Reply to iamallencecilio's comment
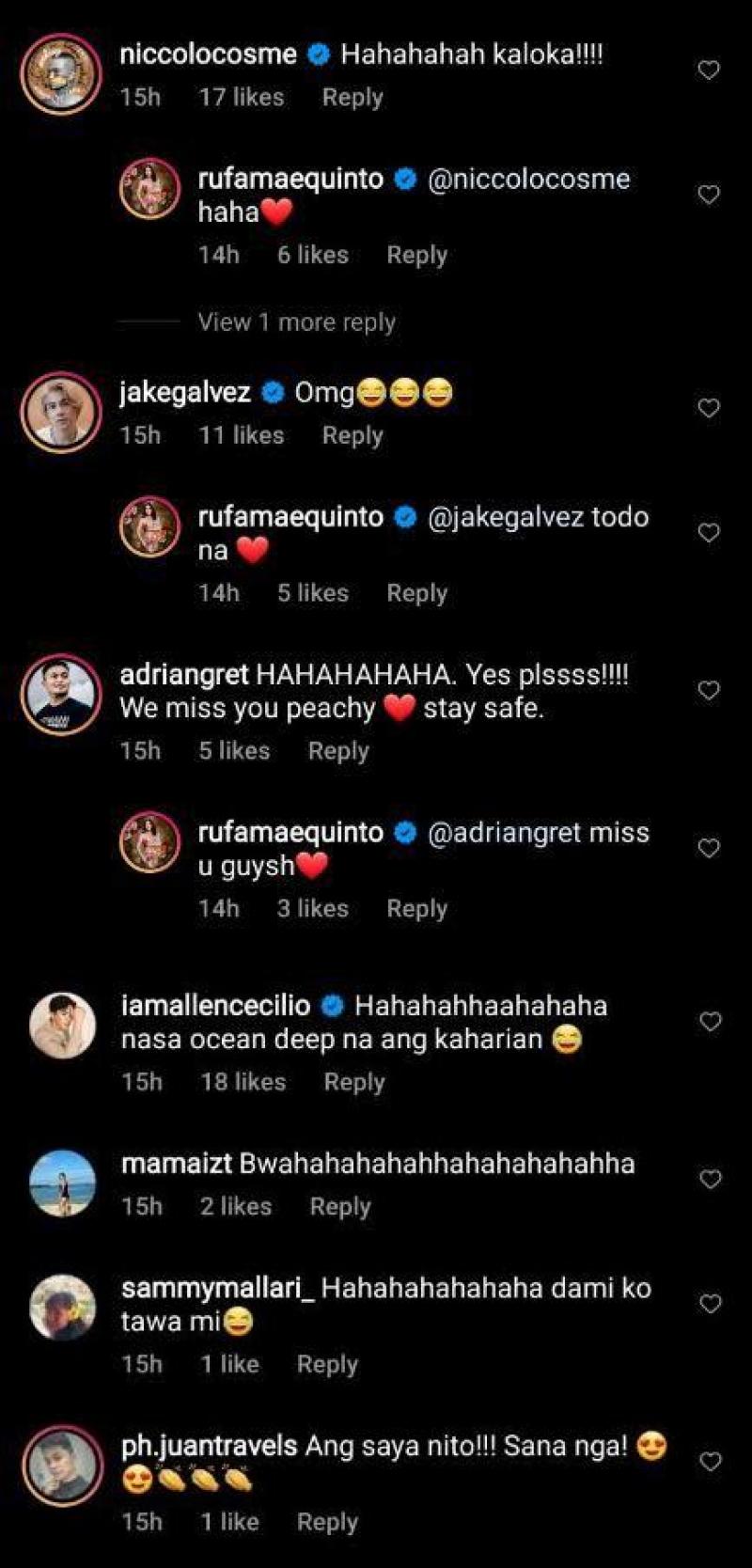This screenshot has height=1568, width=752. tap(353, 1082)
